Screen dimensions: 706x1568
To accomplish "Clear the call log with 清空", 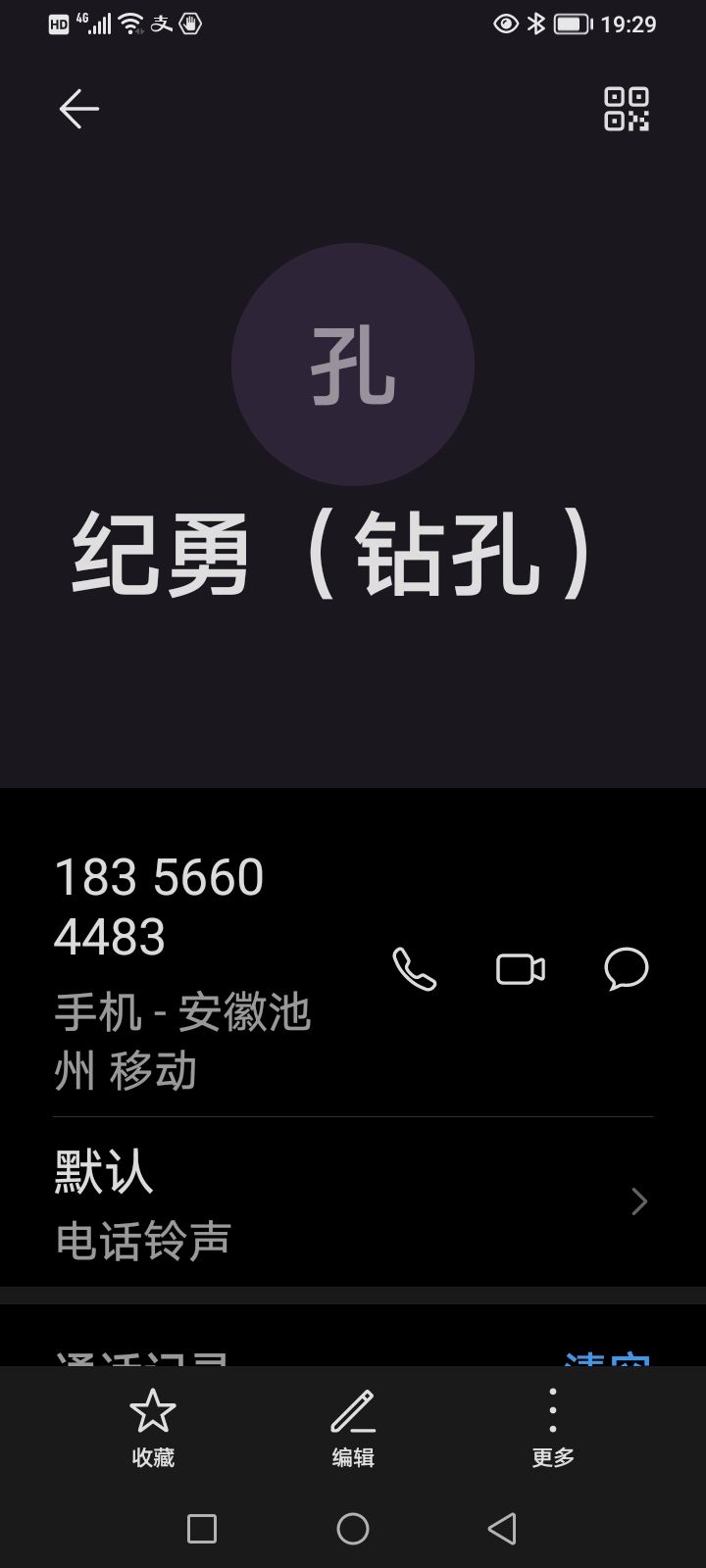I will pyautogui.click(x=608, y=1359).
